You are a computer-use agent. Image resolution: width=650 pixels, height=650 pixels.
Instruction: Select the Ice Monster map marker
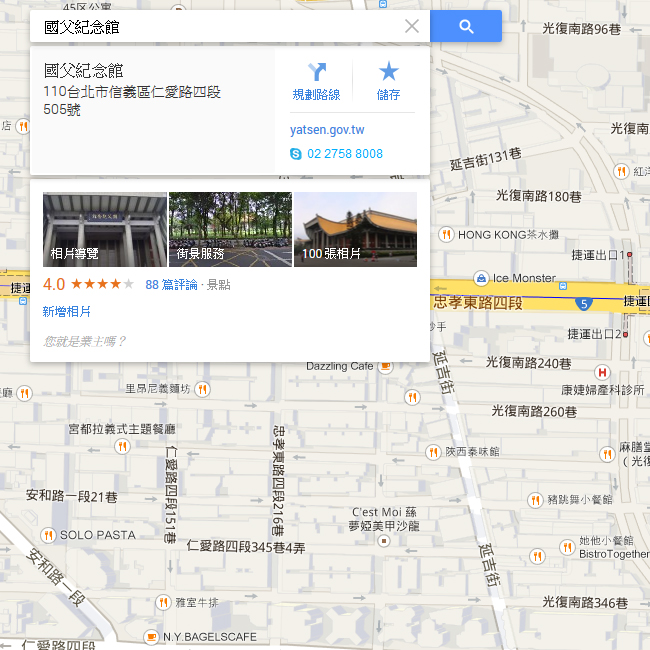(482, 278)
